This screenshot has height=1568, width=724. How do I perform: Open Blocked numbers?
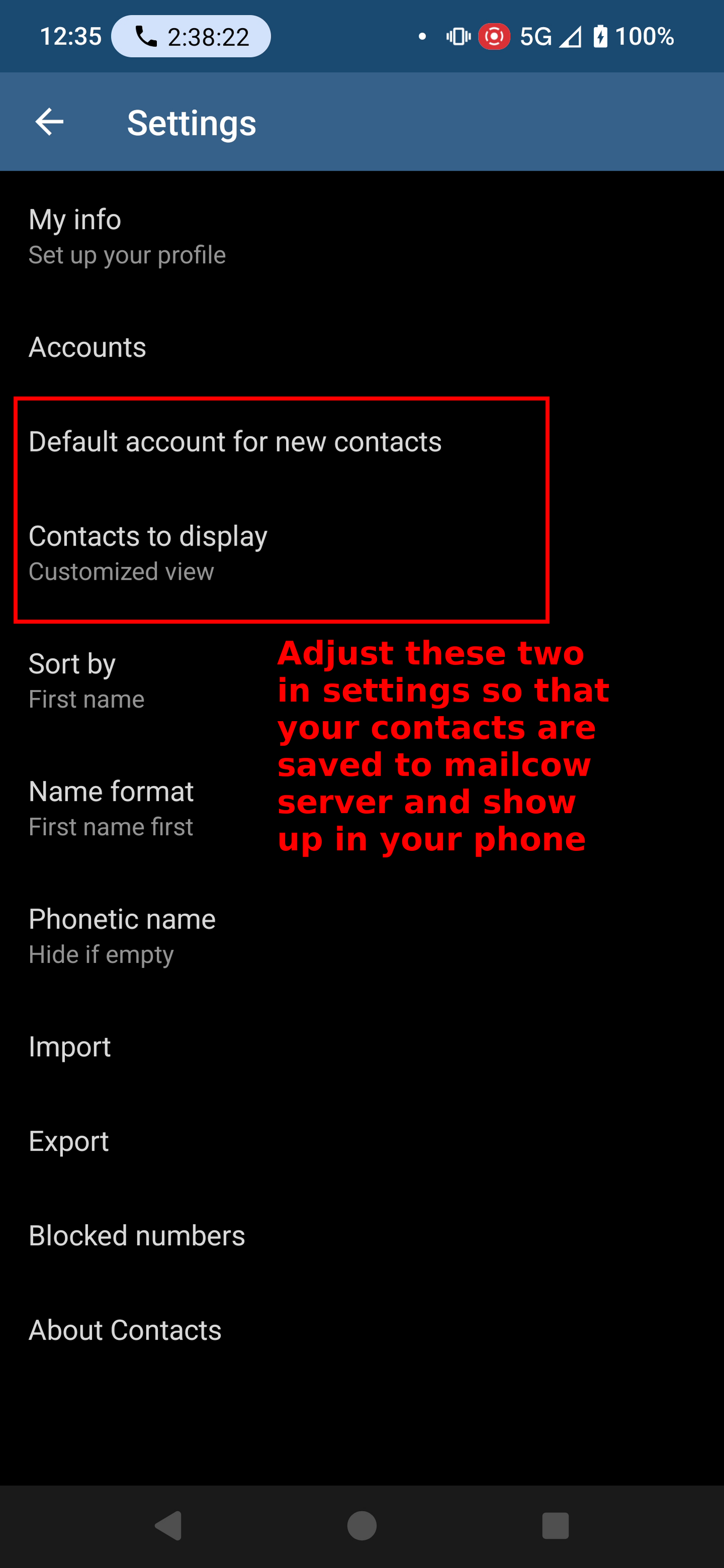362,1236
